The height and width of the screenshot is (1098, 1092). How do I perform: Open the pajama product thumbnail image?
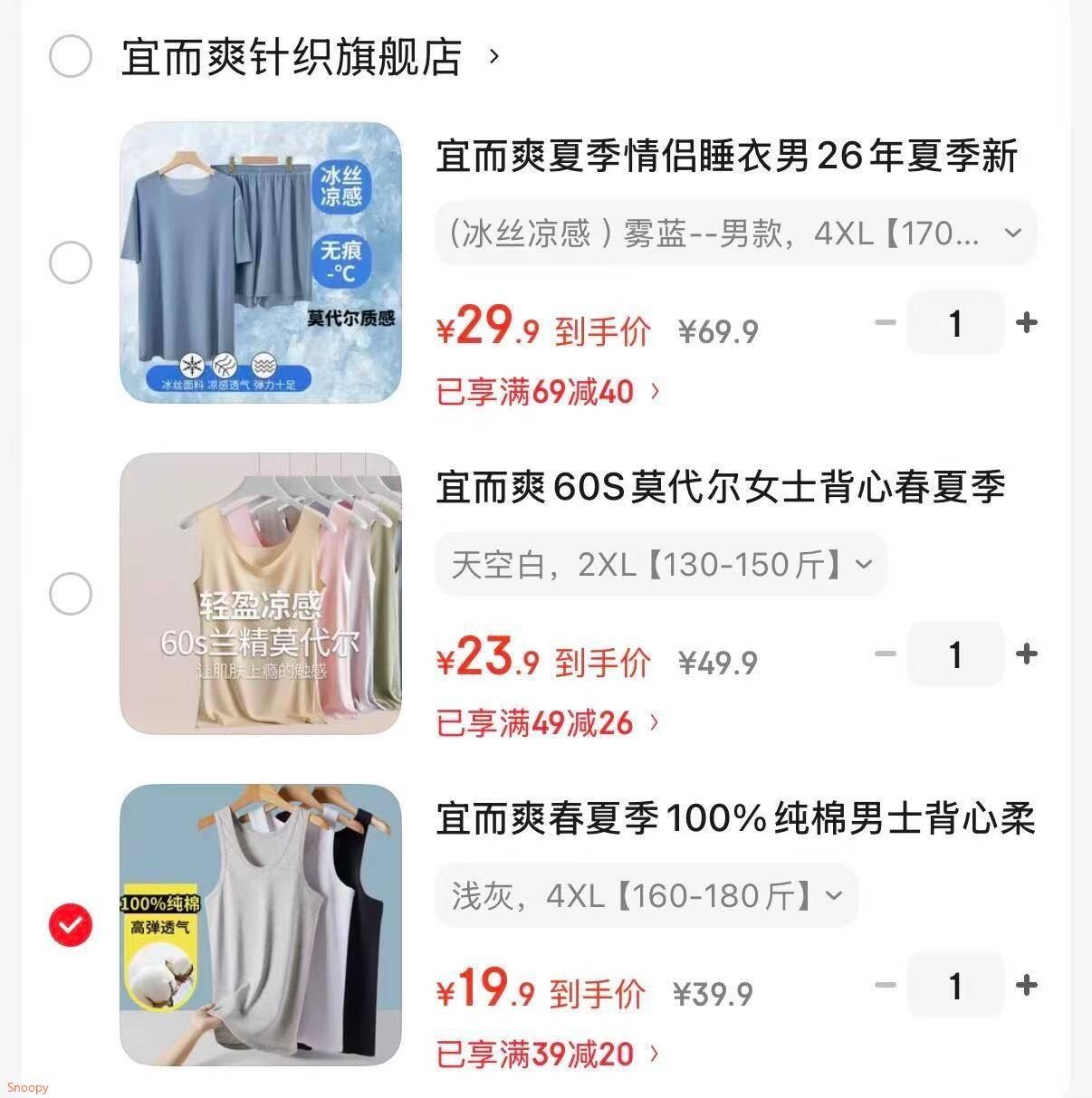(262, 262)
